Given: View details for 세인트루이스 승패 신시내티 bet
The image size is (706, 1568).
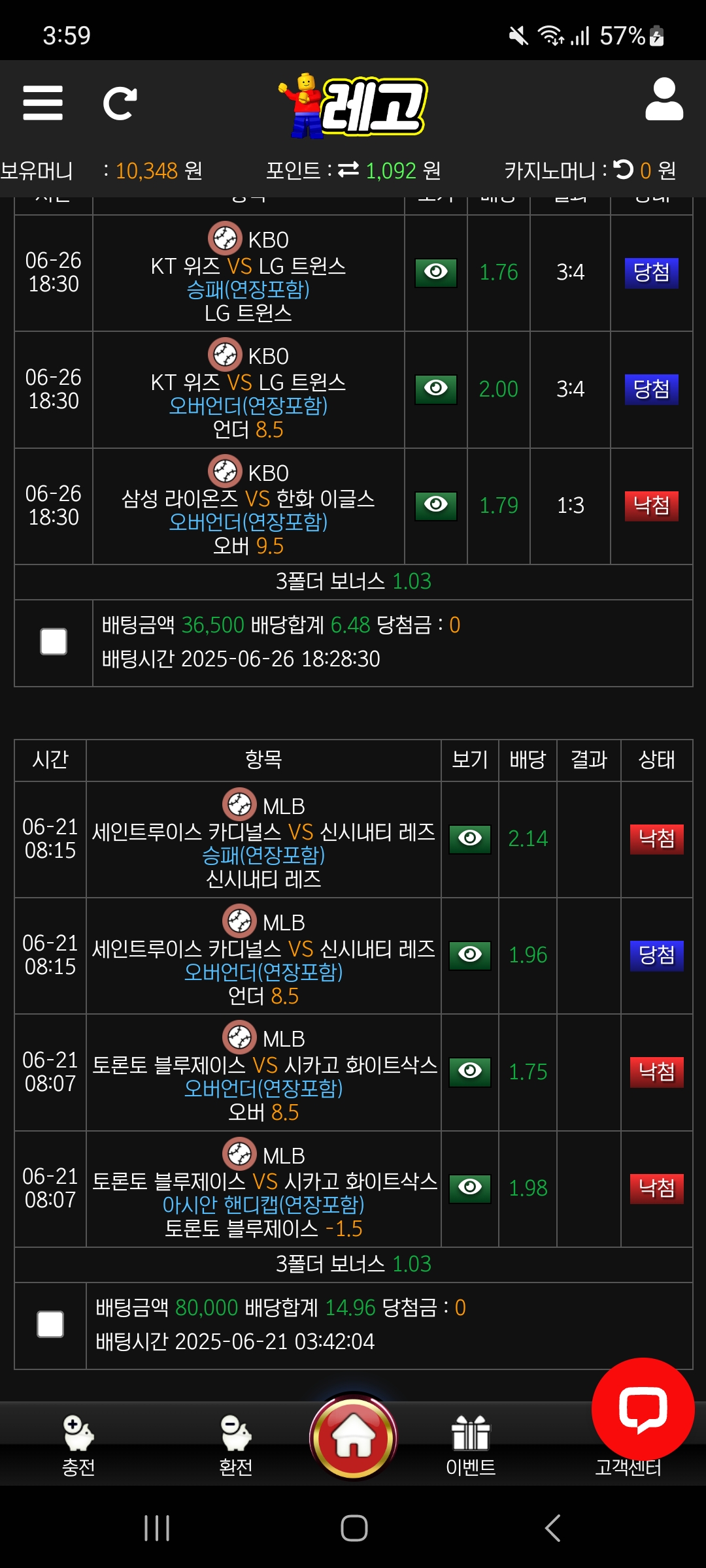Looking at the screenshot, I should tap(469, 838).
